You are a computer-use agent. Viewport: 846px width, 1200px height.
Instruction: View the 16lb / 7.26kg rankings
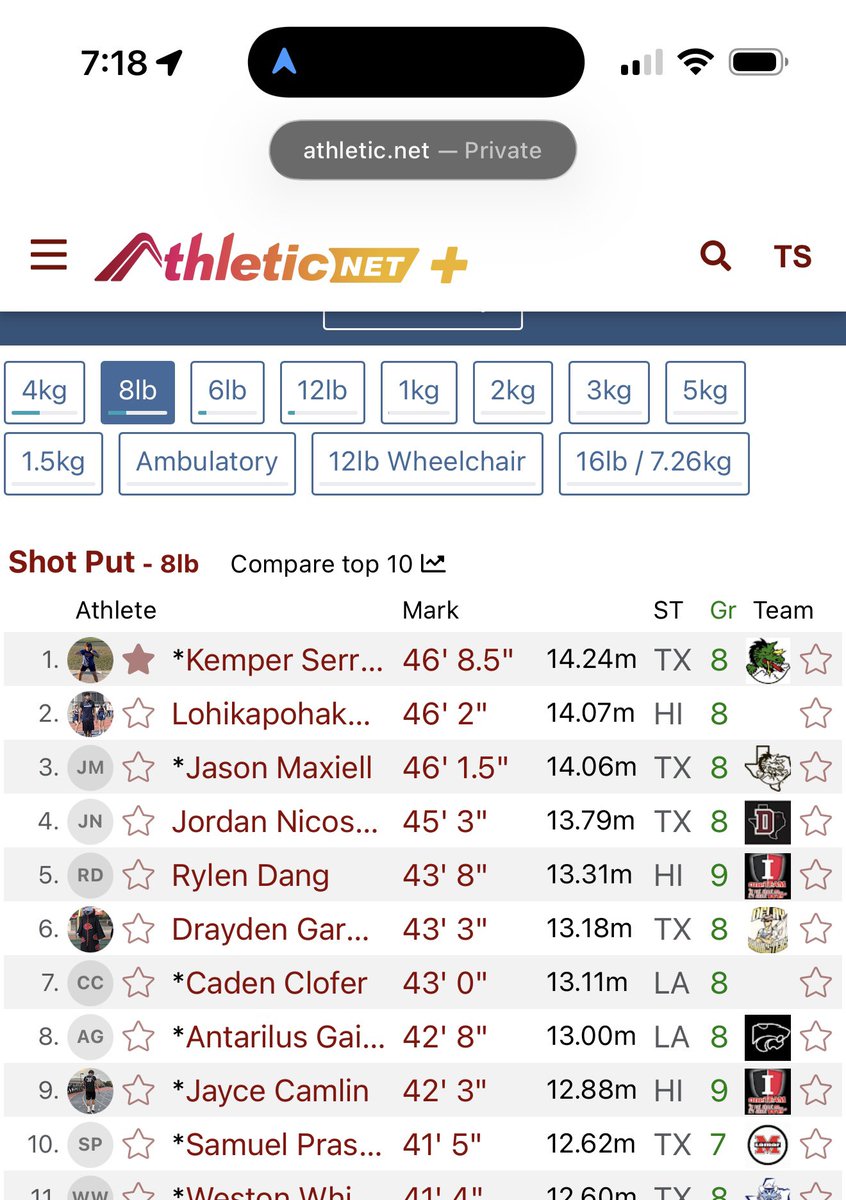654,462
